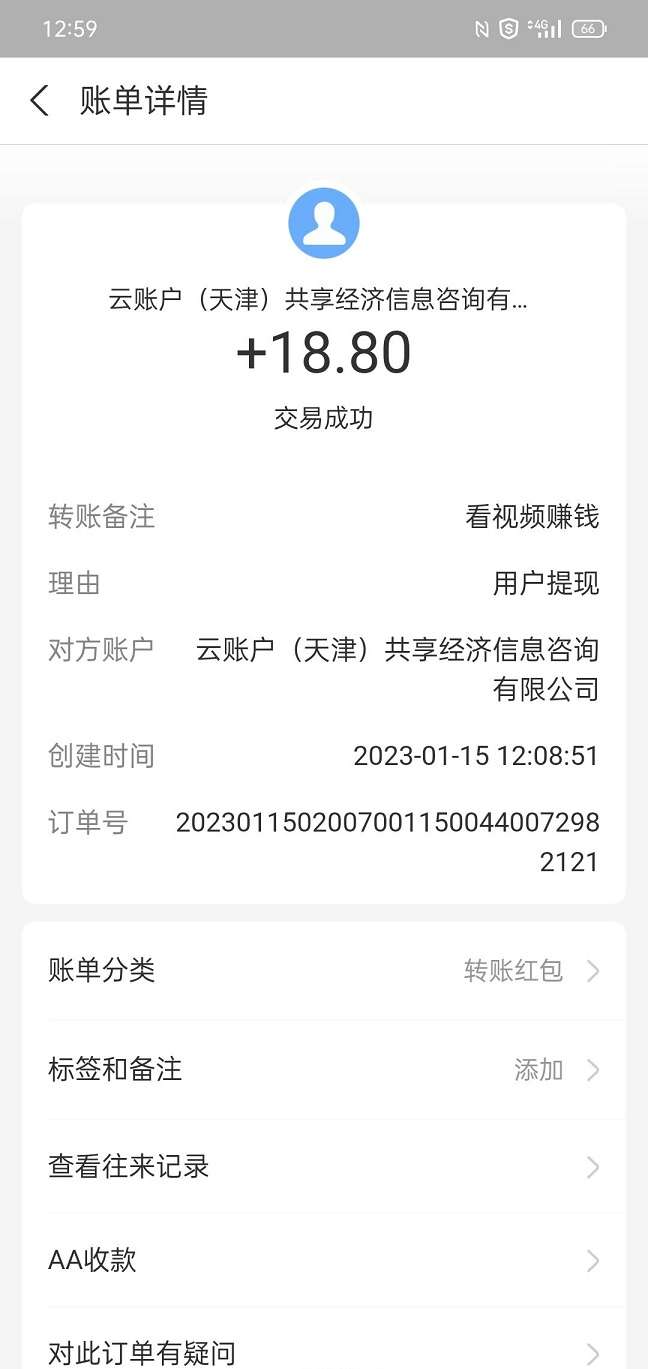Open the payer's profile avatar
The image size is (648, 1369).
324,223
